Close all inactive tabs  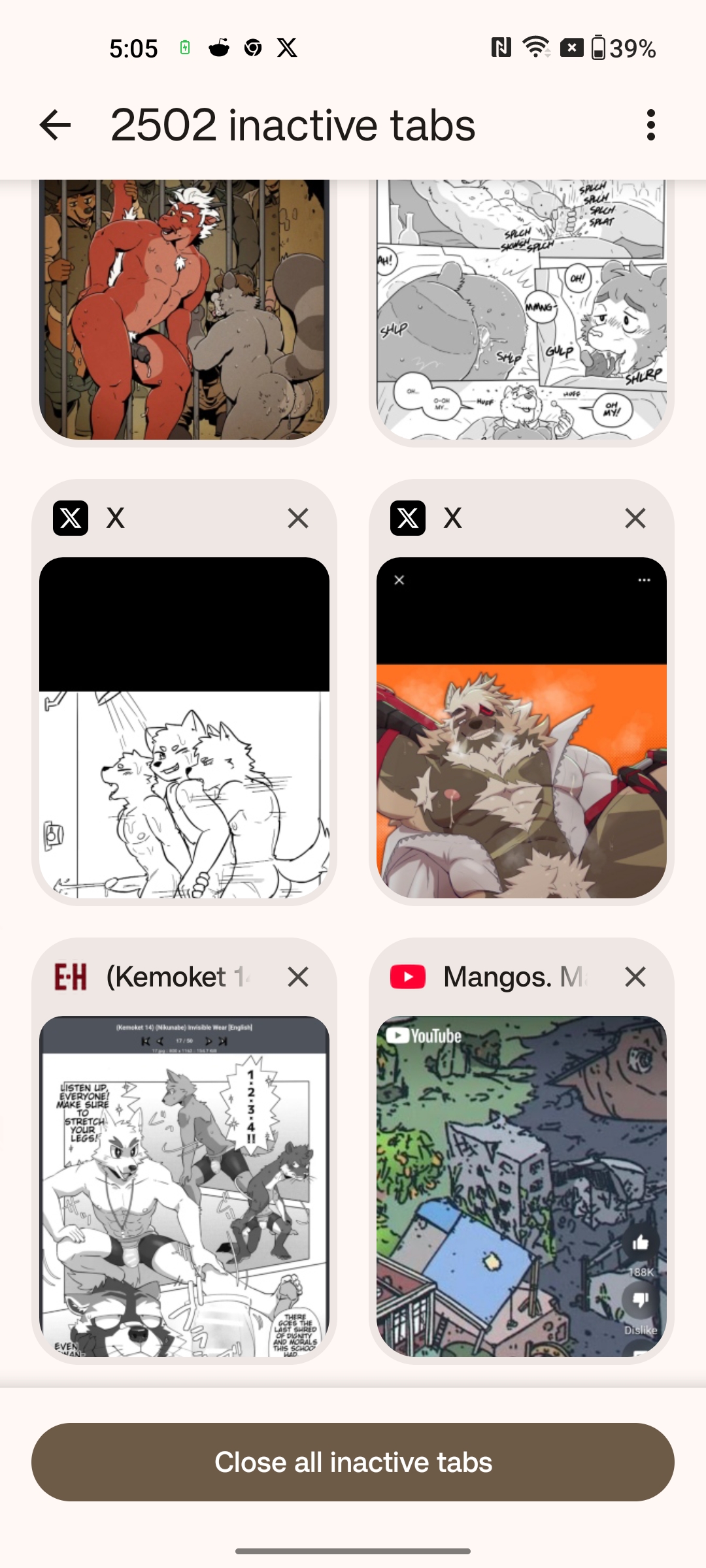tap(353, 1462)
